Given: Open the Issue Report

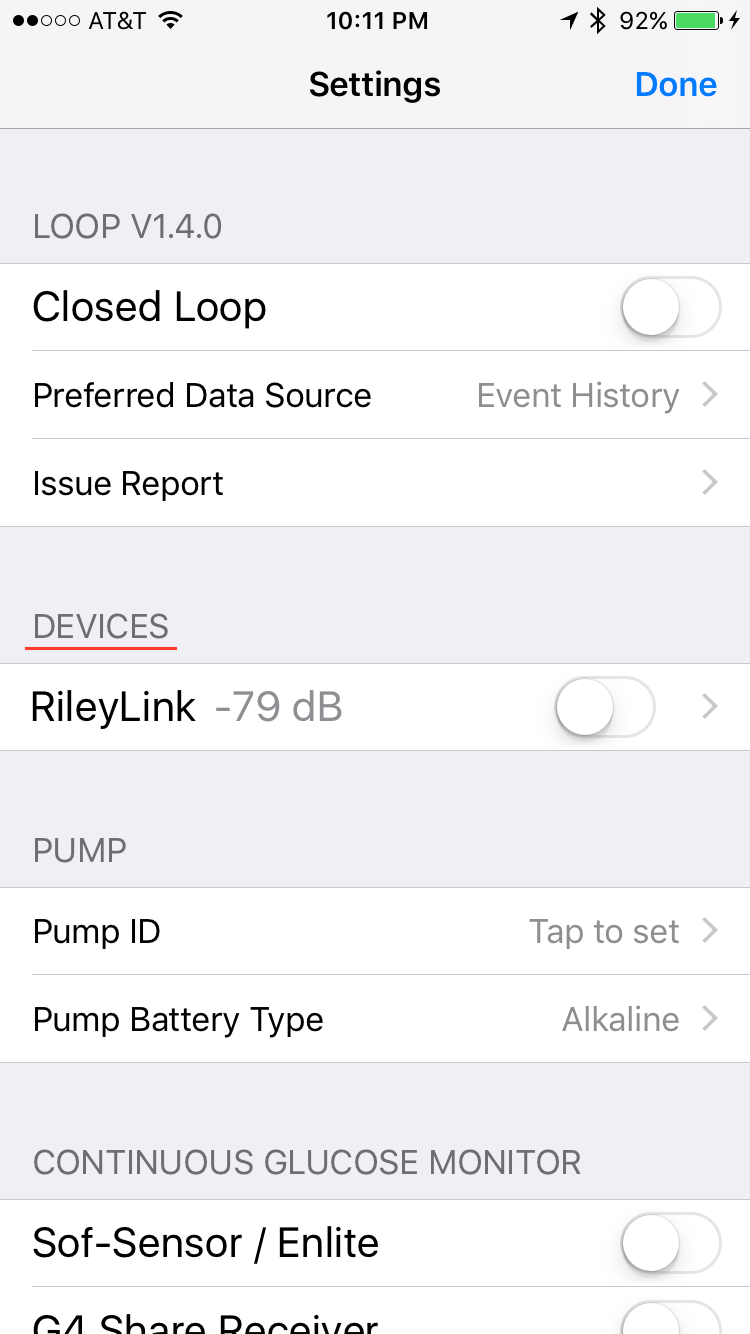Looking at the screenshot, I should pos(375,483).
